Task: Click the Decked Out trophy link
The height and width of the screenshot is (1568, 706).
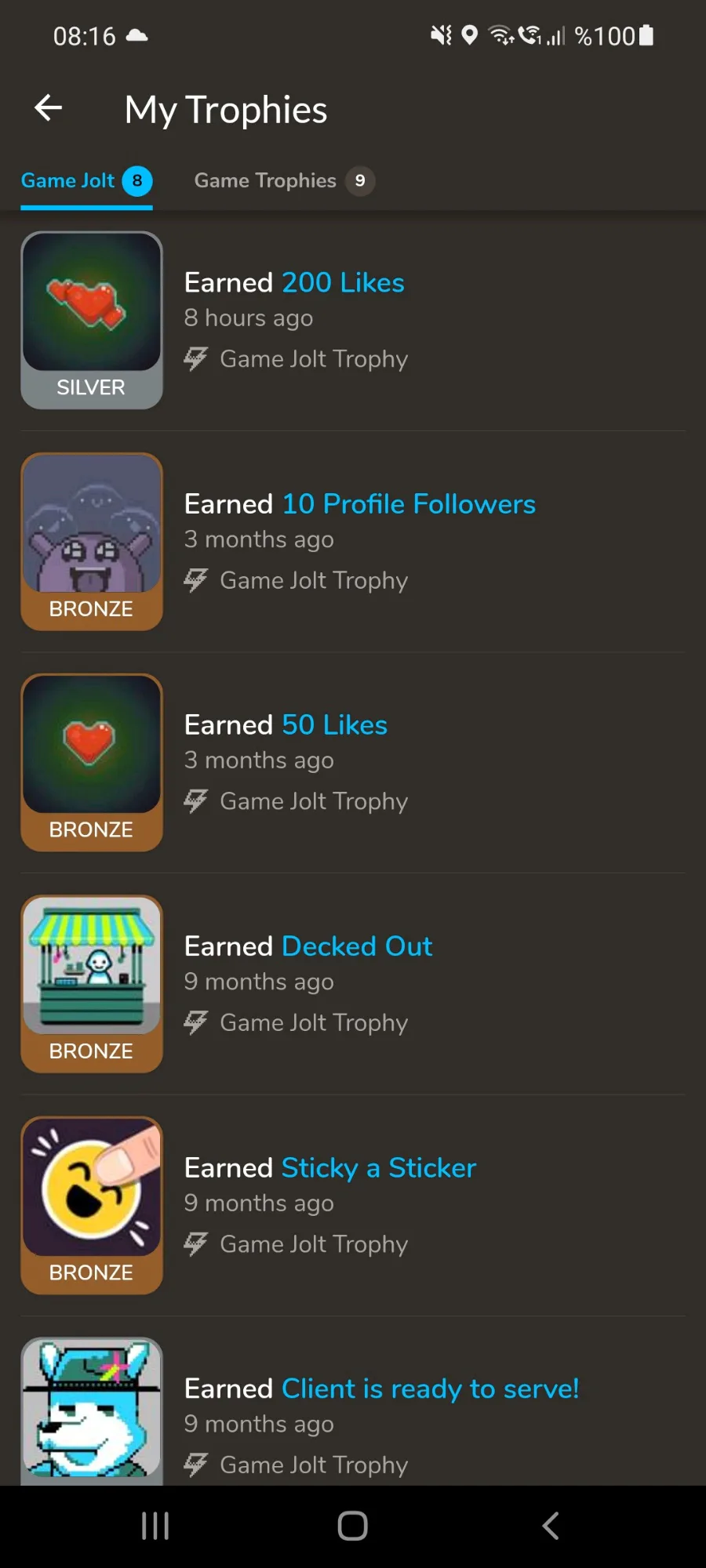Action: pyautogui.click(x=356, y=946)
